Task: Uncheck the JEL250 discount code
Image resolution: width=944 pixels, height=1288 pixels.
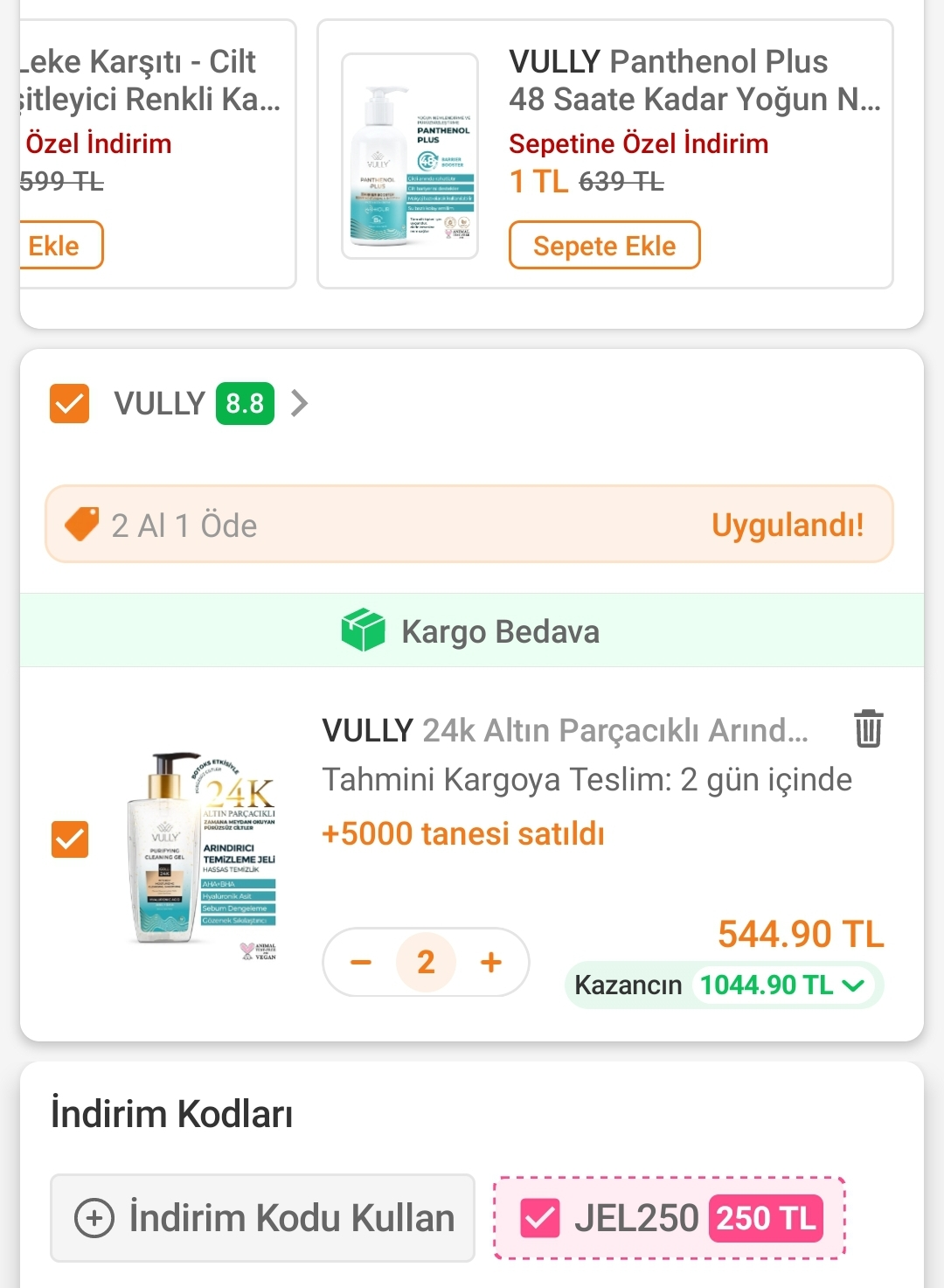Action: (x=540, y=1218)
